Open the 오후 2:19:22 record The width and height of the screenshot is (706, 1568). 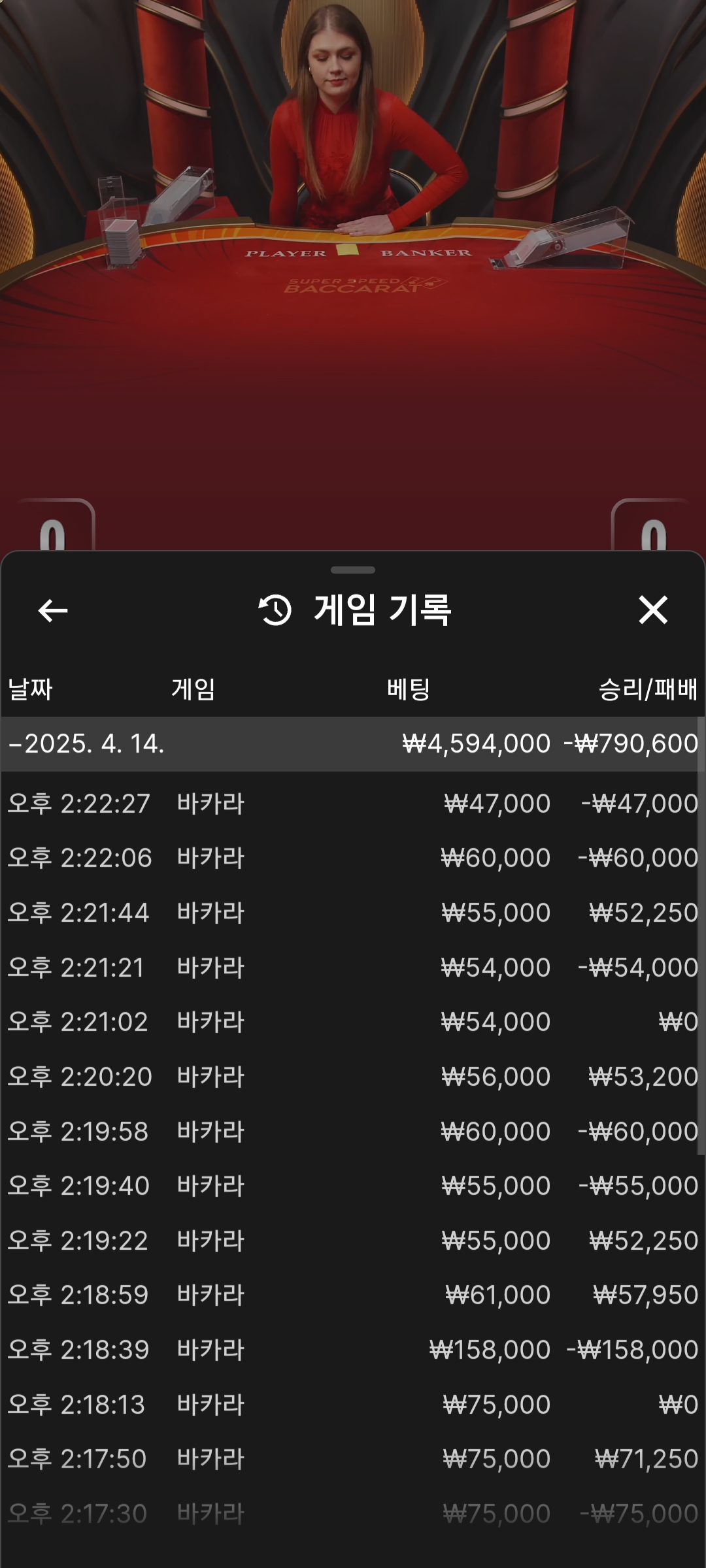click(x=353, y=1241)
